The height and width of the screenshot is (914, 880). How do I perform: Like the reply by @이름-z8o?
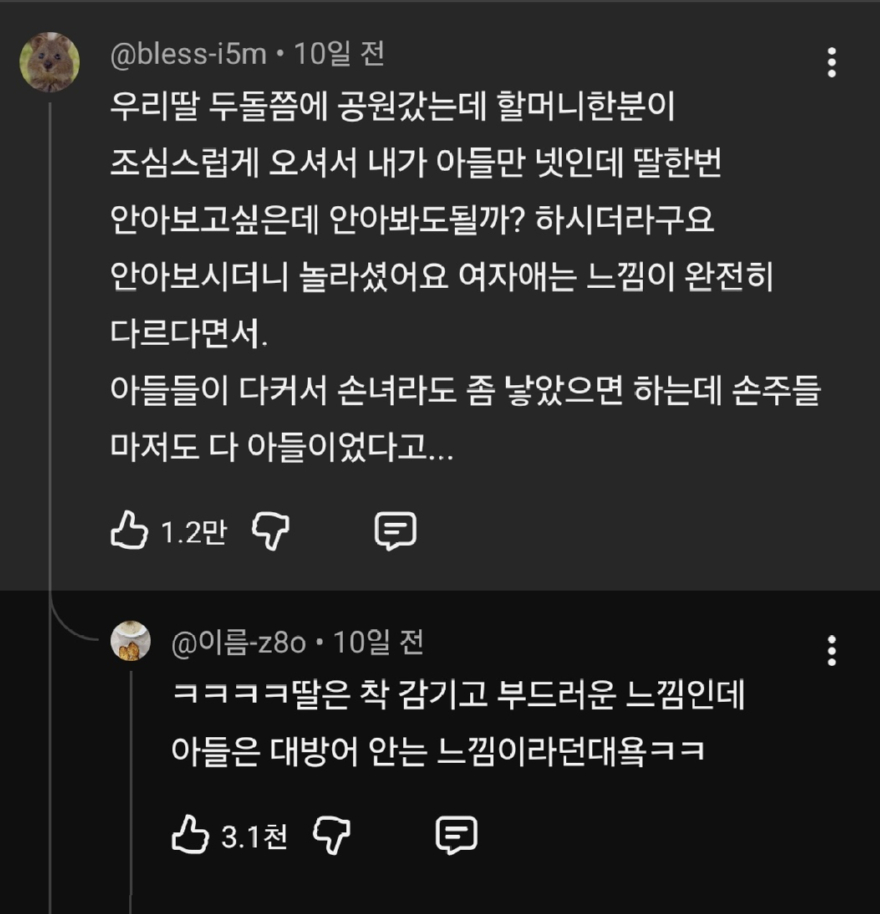190,835
